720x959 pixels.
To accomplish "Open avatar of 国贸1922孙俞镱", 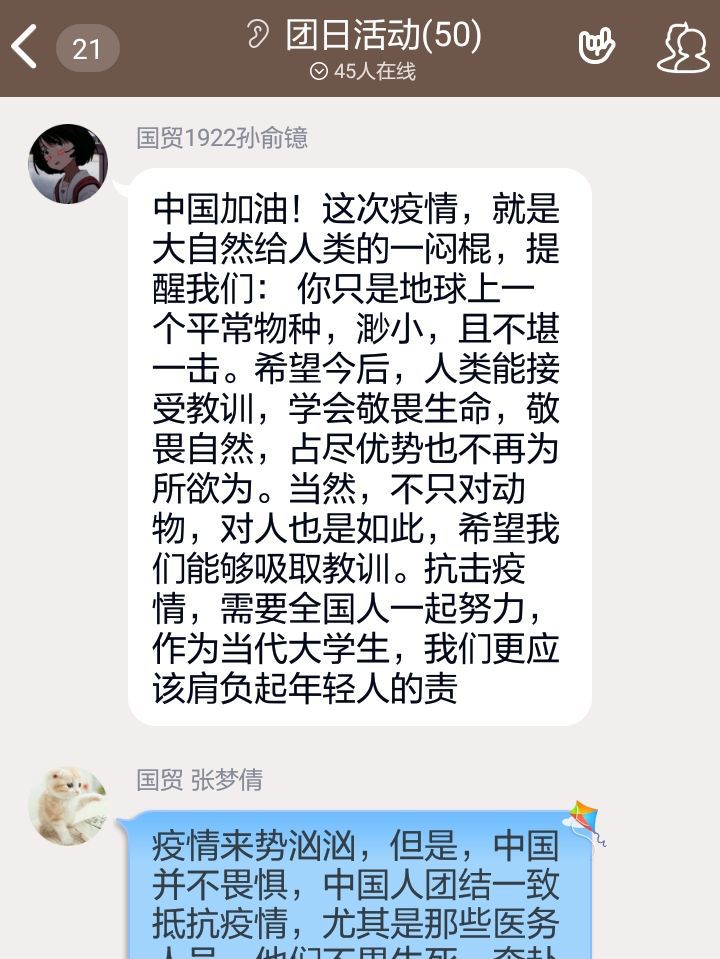I will [68, 164].
